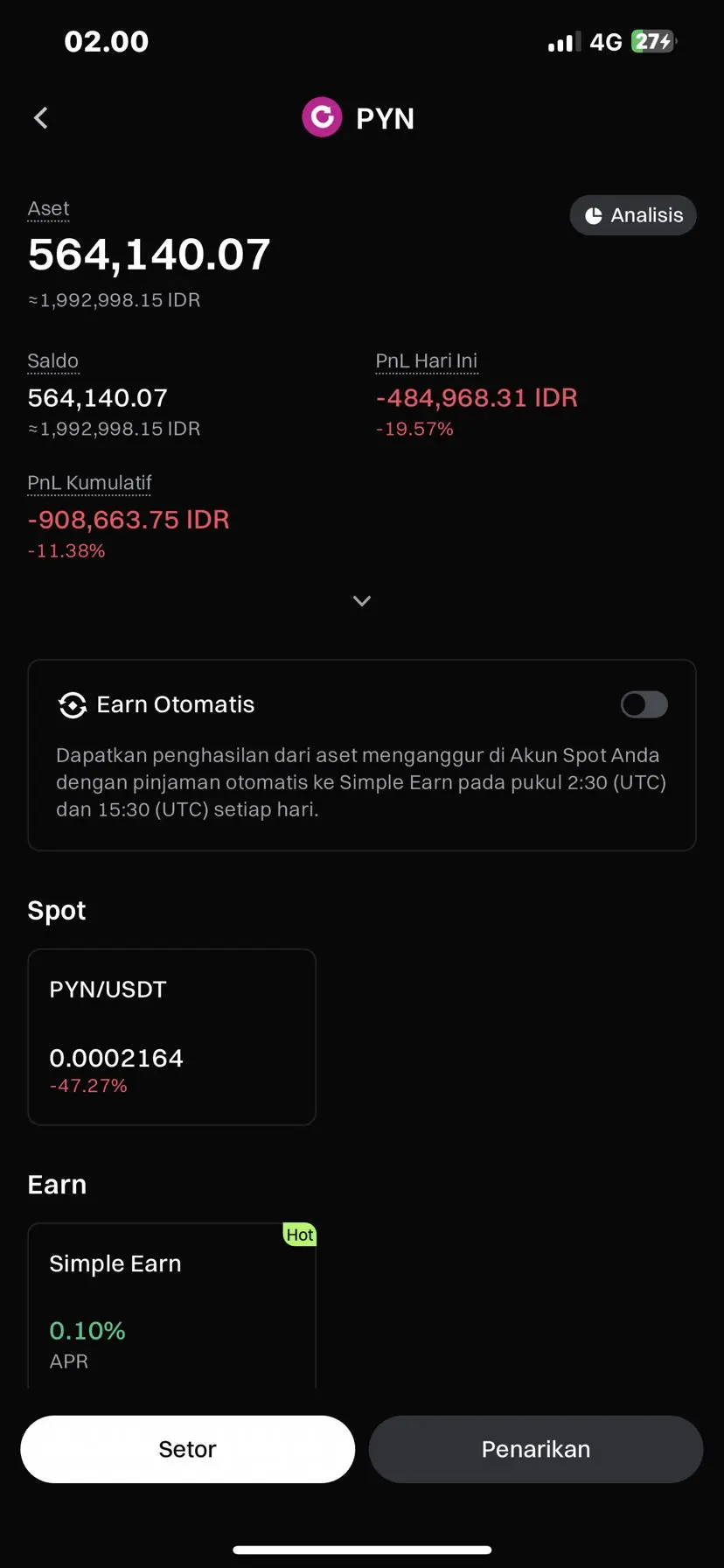724x1568 pixels.
Task: Show info for PnL Hari Ini label
Action: [x=427, y=361]
